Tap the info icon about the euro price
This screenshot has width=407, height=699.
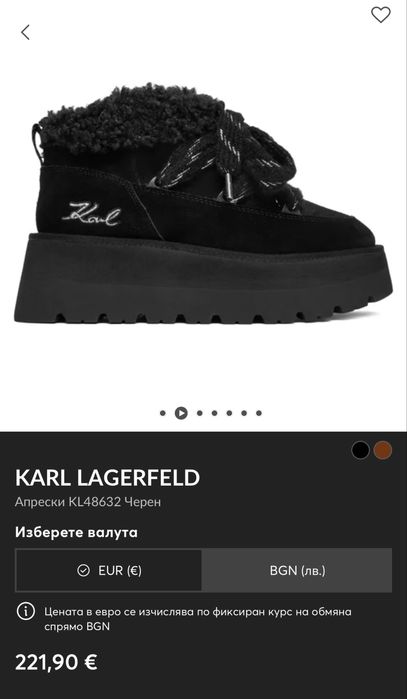[x=25, y=611]
